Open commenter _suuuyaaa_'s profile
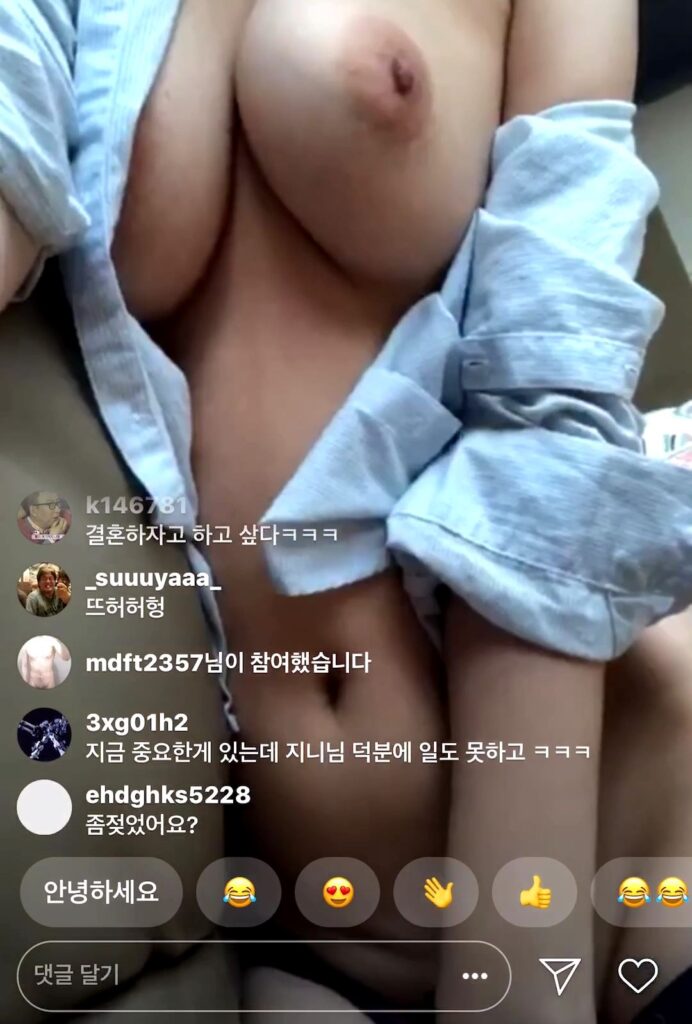Screen dimensions: 692x1024 click(44, 589)
